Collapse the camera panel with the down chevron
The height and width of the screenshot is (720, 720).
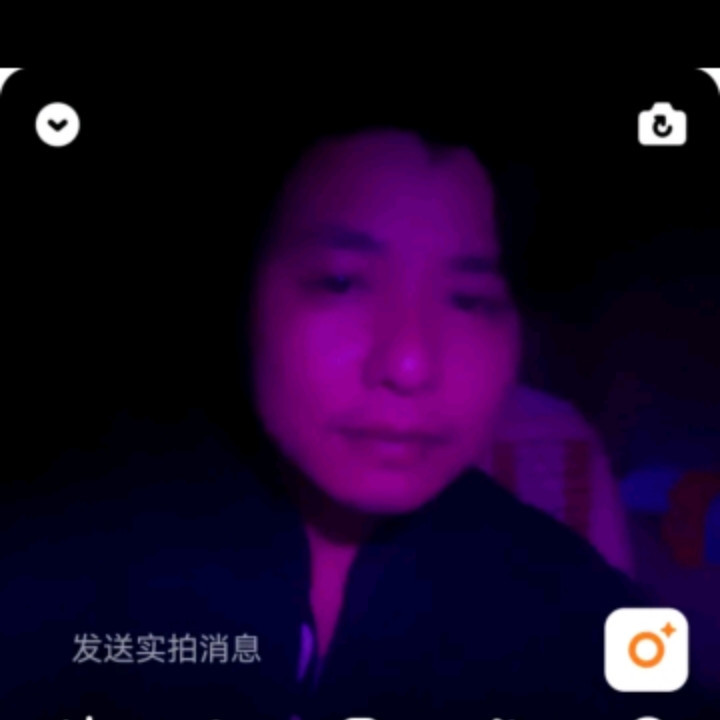click(x=58, y=126)
